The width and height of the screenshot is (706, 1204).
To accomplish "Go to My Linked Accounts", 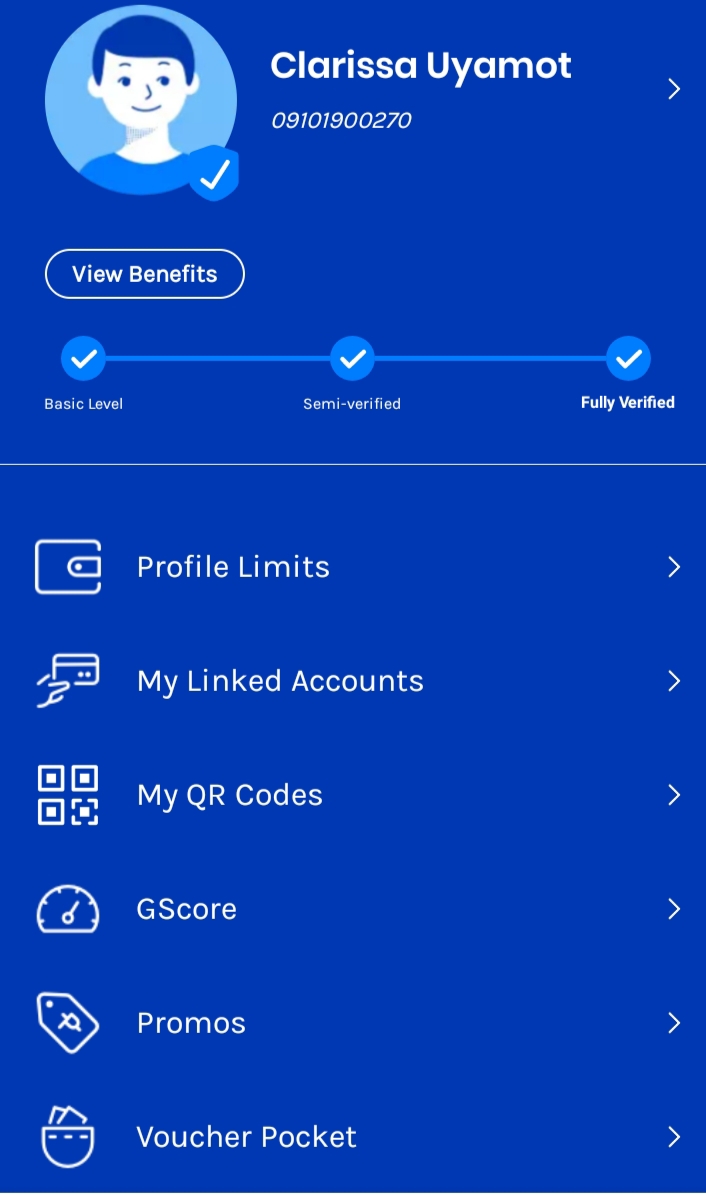I will 280,681.
